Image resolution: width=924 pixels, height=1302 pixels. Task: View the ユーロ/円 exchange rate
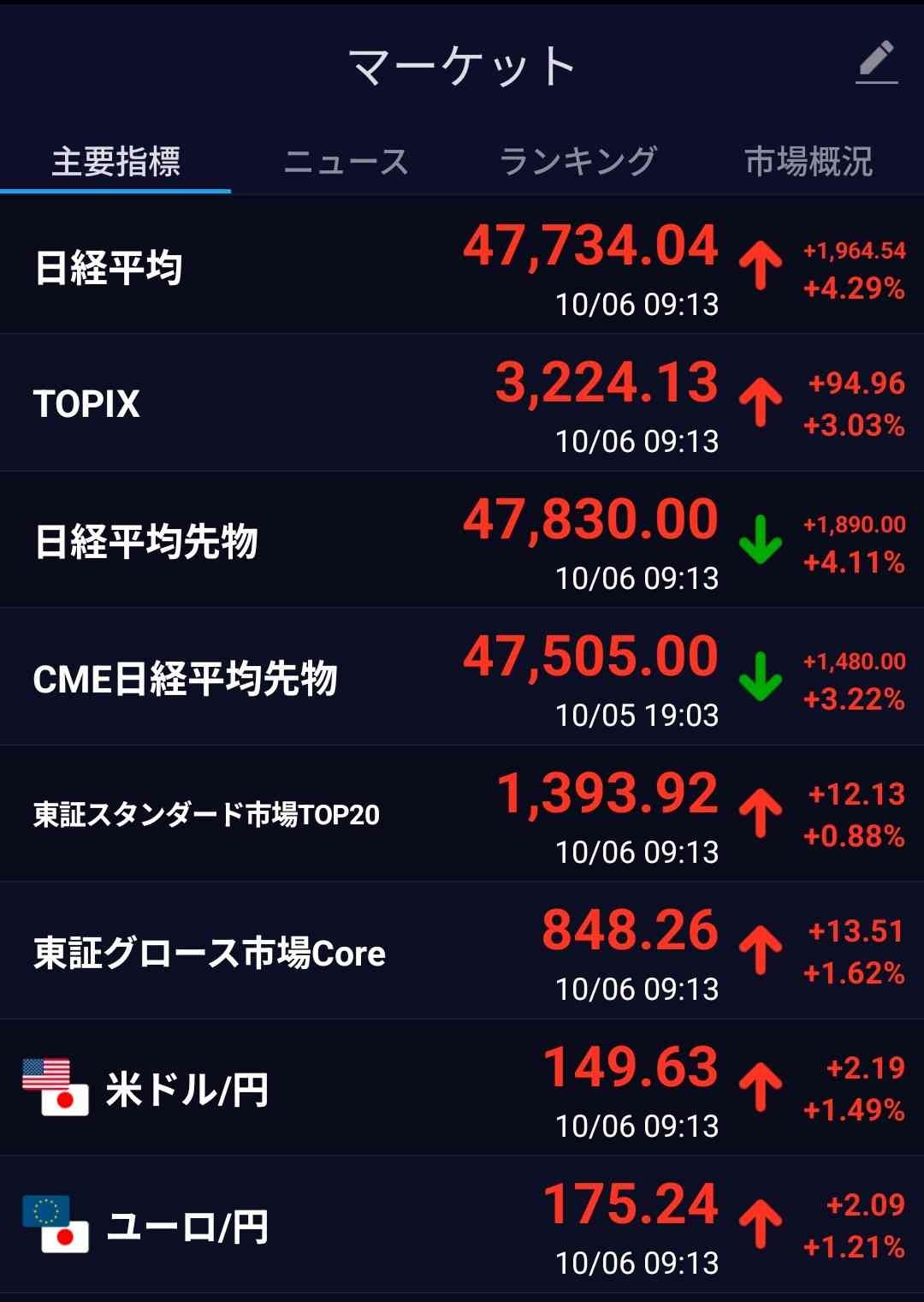462,1225
